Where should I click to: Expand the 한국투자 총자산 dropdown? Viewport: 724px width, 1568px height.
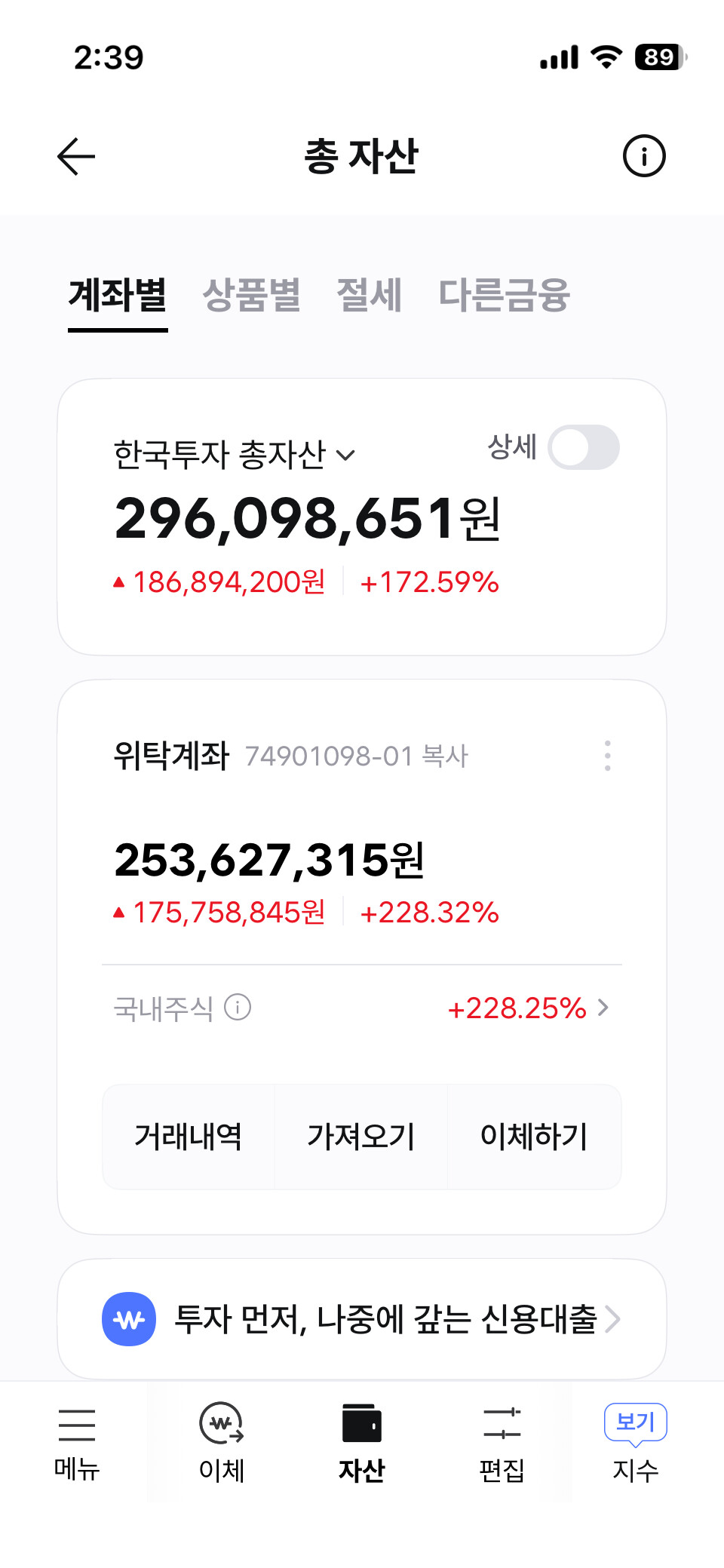(234, 455)
